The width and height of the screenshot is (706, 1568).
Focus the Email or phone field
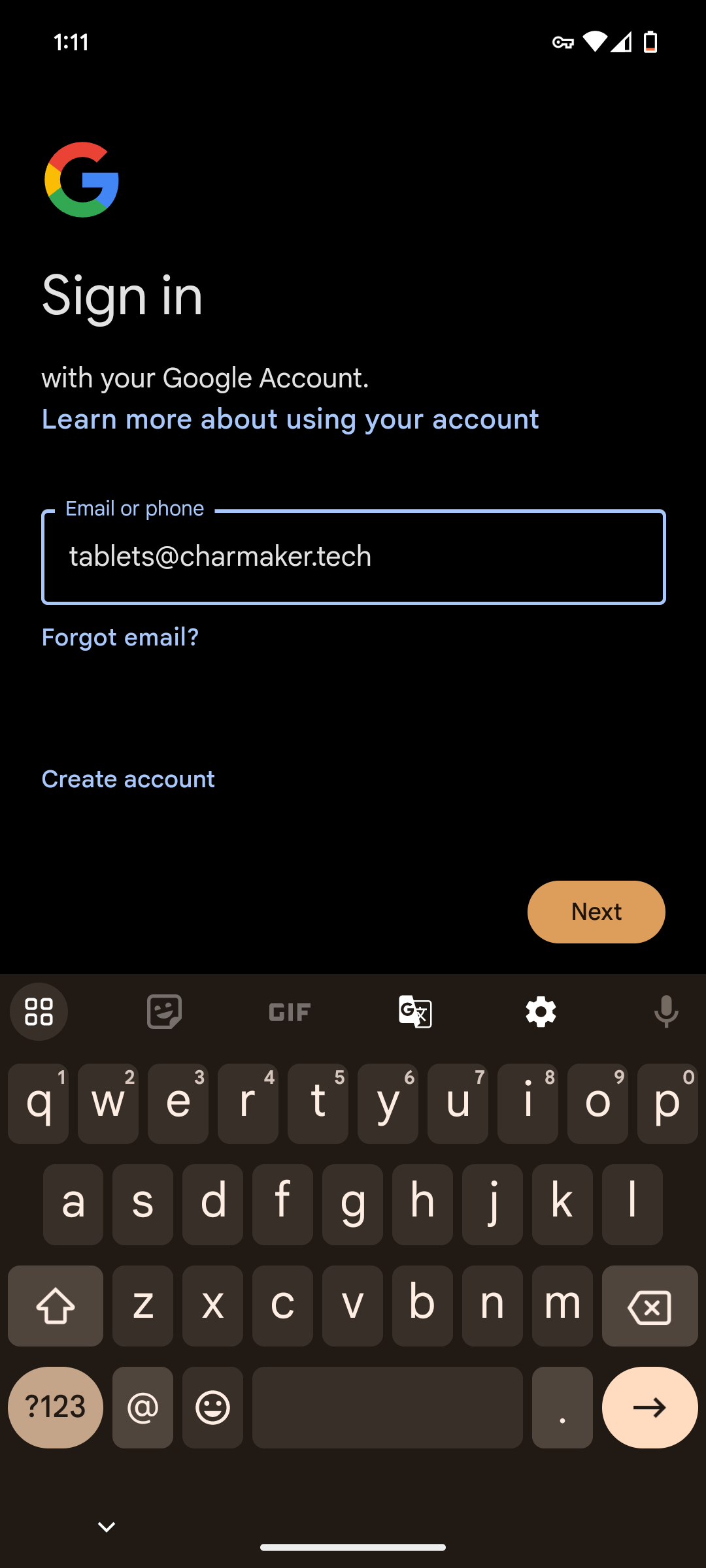354,557
